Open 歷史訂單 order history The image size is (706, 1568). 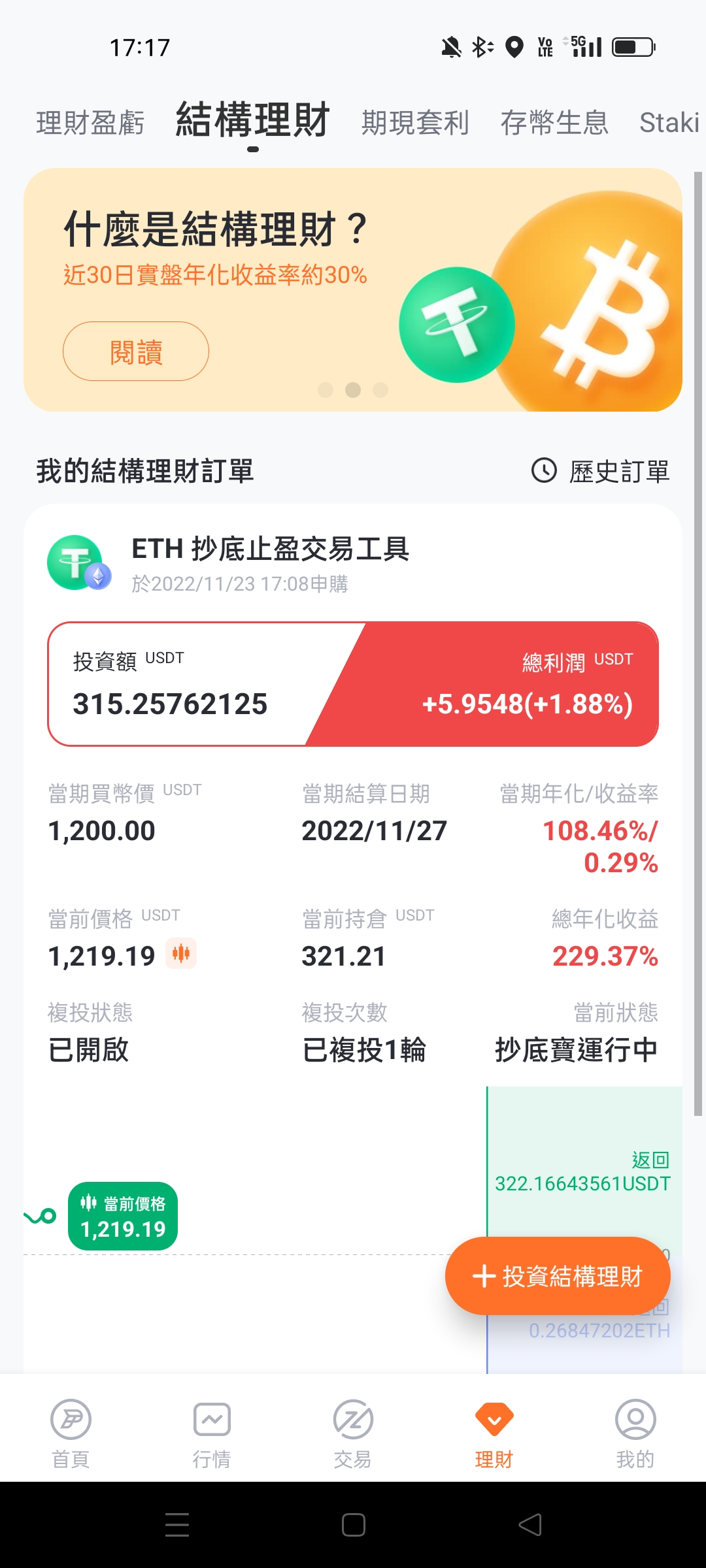click(600, 471)
